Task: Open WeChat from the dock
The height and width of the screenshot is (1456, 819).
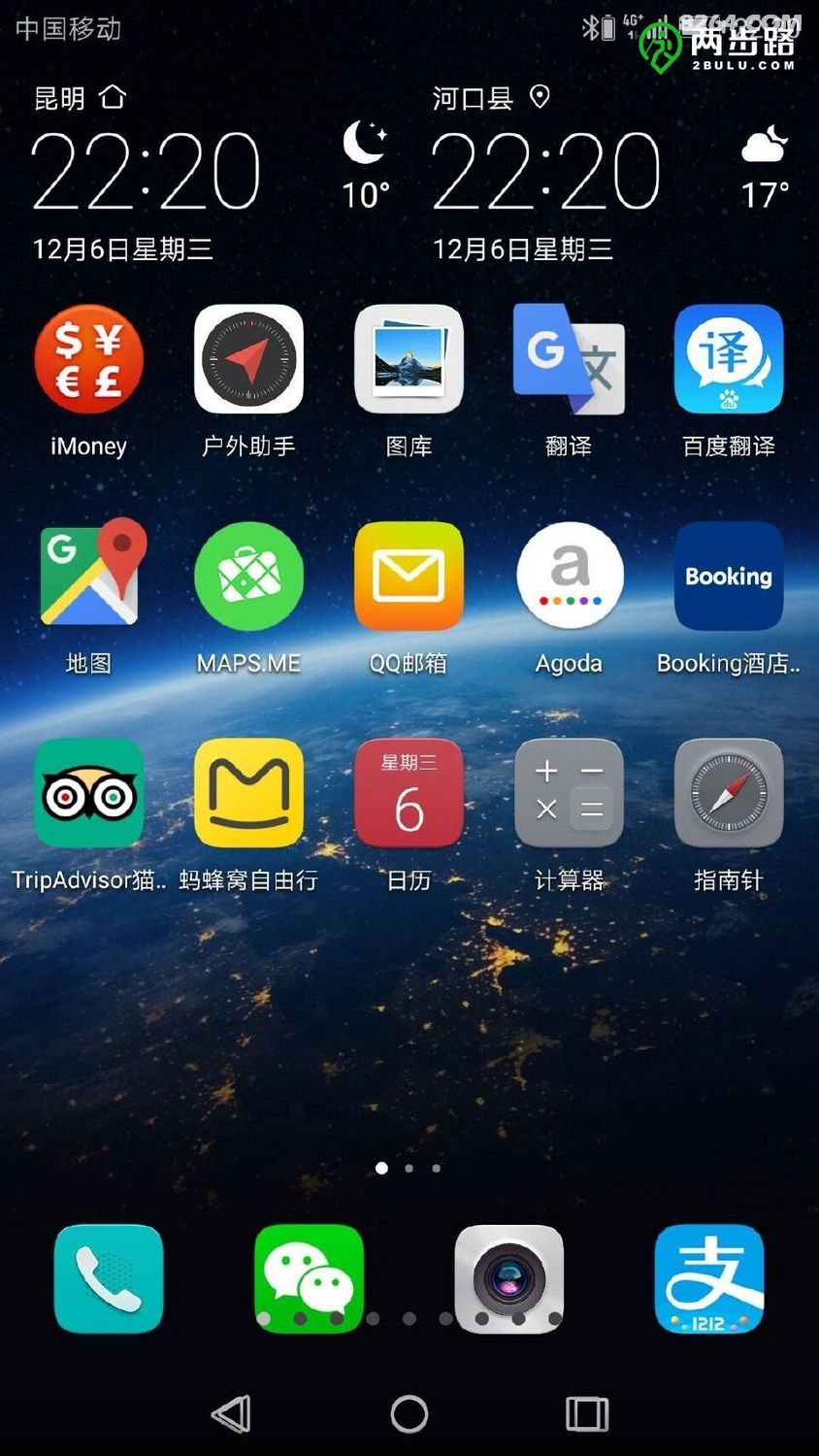Action: coord(309,1278)
